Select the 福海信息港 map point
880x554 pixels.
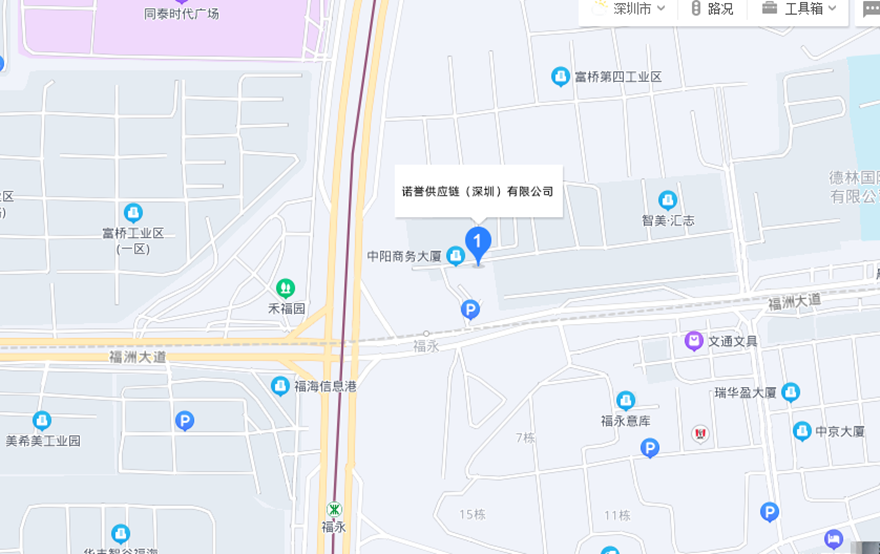click(x=280, y=385)
